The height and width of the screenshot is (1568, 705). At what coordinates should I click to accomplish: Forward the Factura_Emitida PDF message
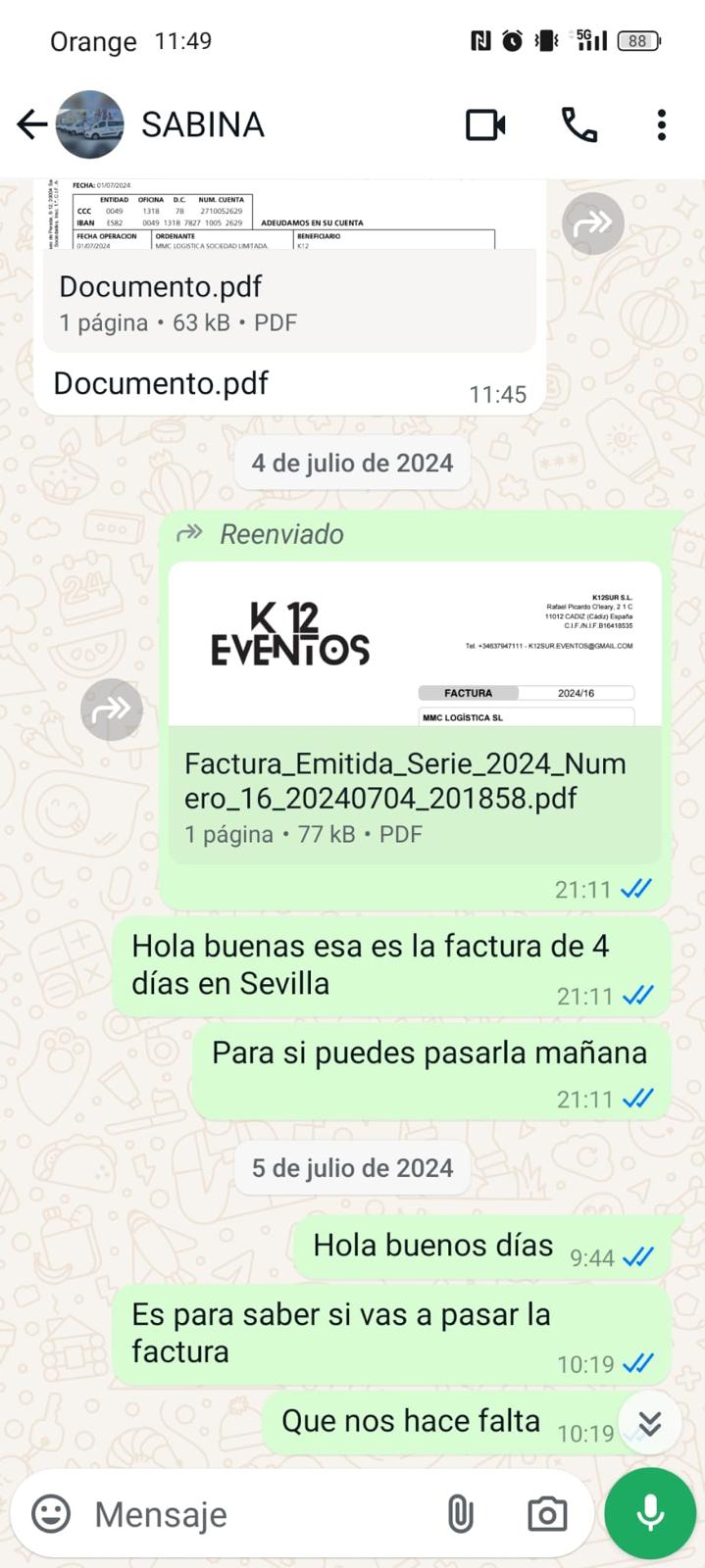pos(112,710)
